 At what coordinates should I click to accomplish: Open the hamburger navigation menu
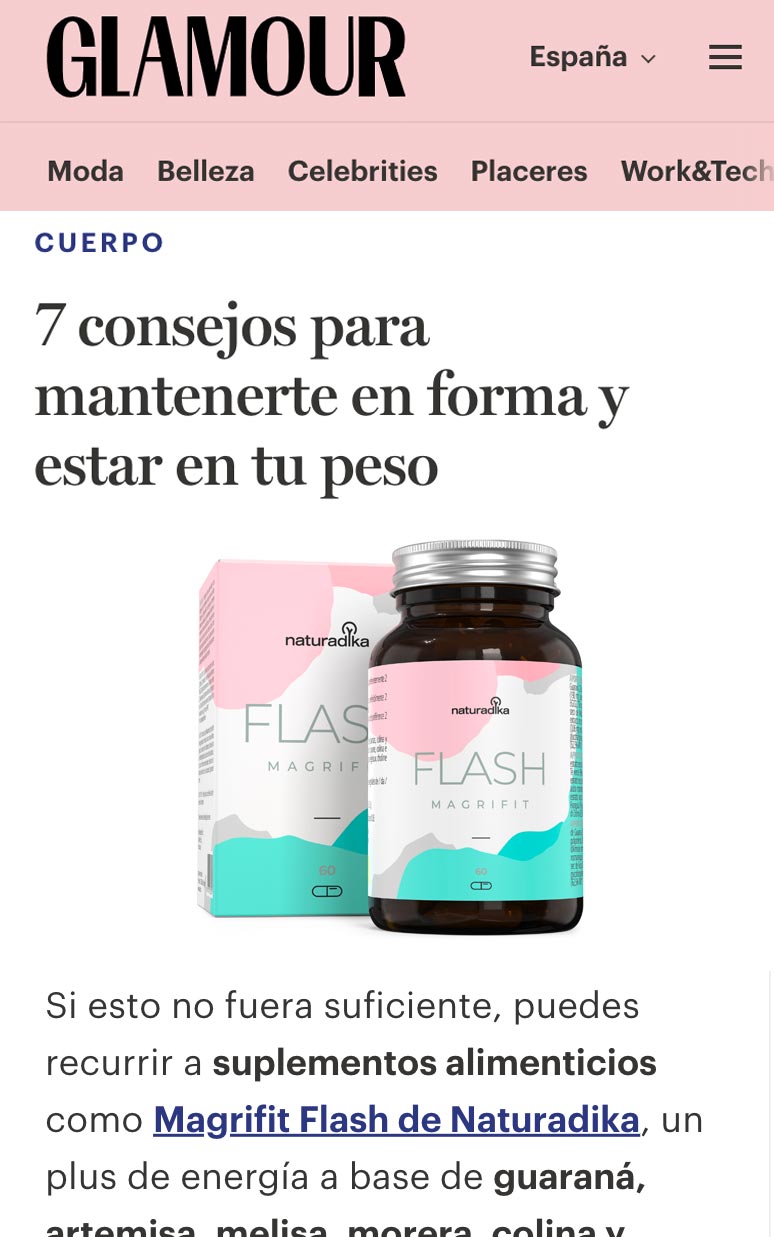[x=725, y=57]
